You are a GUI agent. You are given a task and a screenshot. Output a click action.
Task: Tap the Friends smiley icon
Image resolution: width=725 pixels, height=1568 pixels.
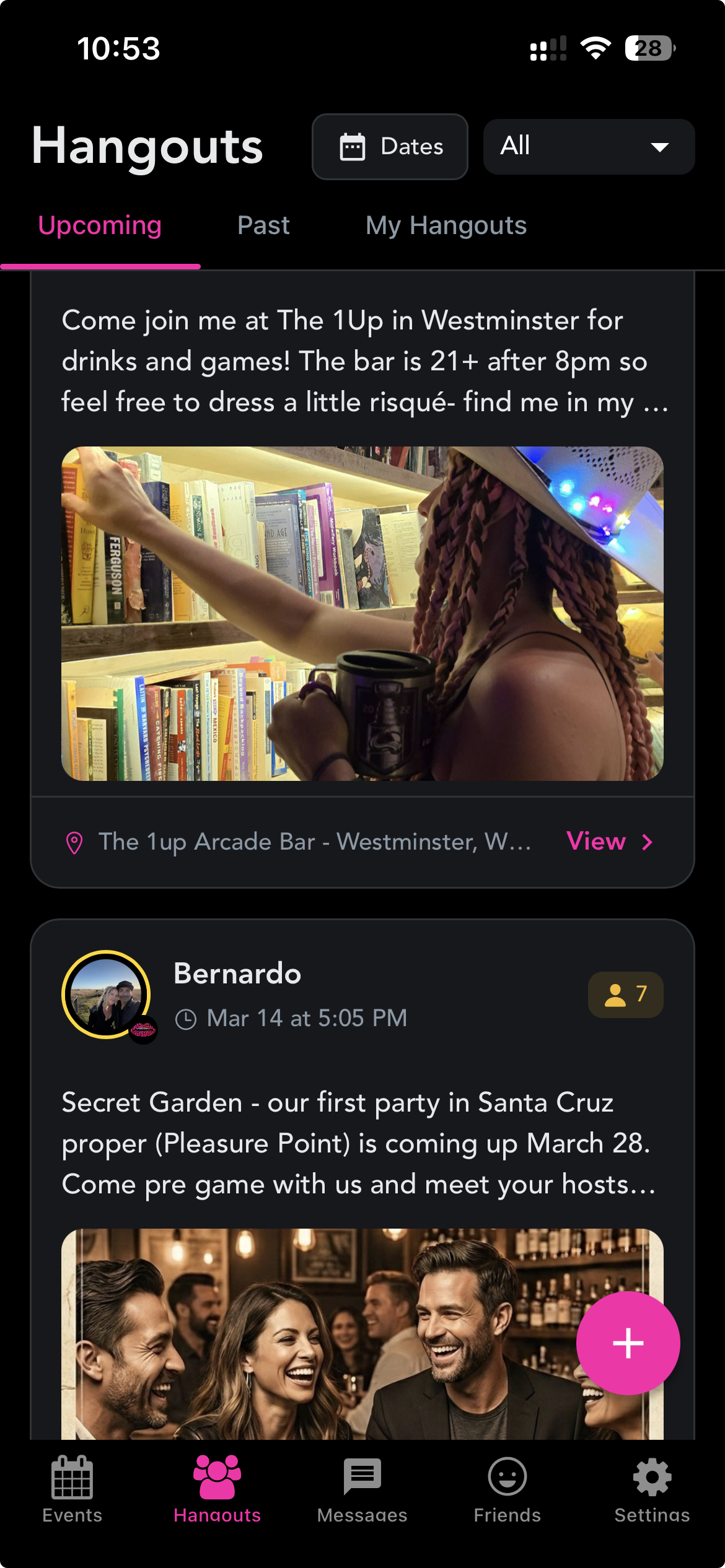[x=507, y=1477]
